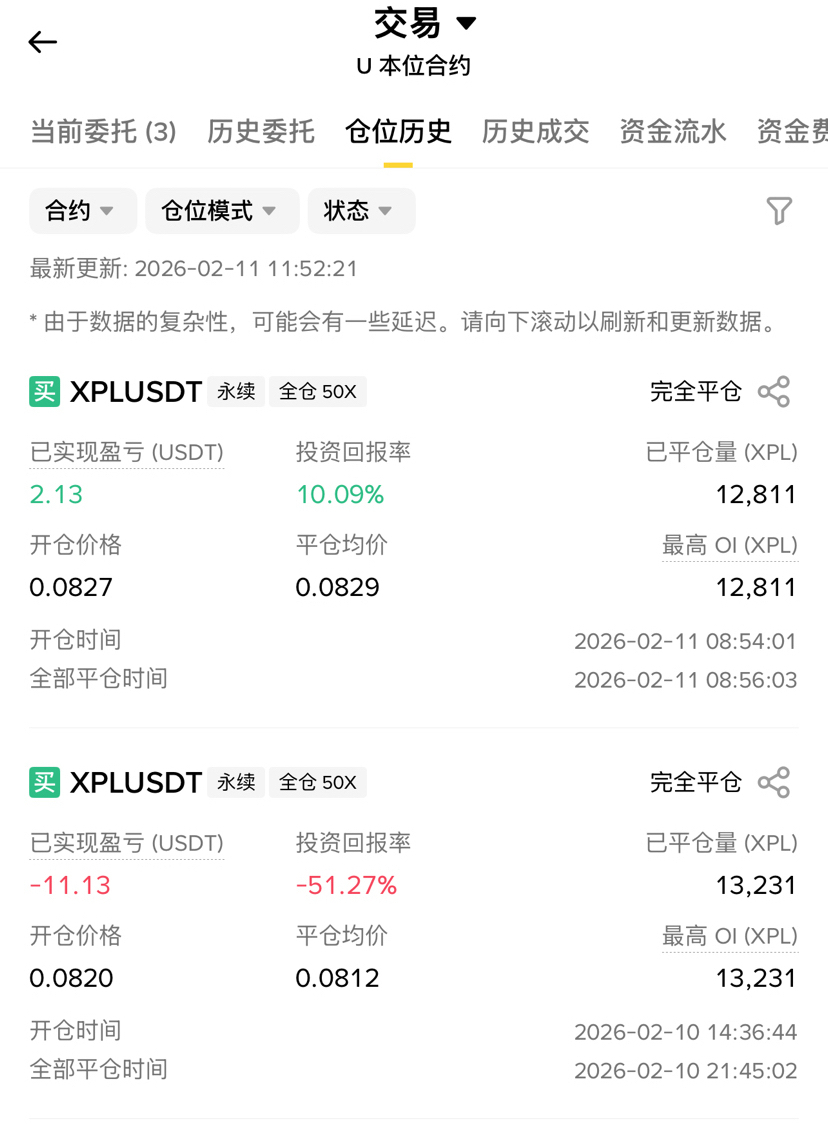The width and height of the screenshot is (828, 1124).
Task: Go back using the arrow icon
Action: (43, 42)
